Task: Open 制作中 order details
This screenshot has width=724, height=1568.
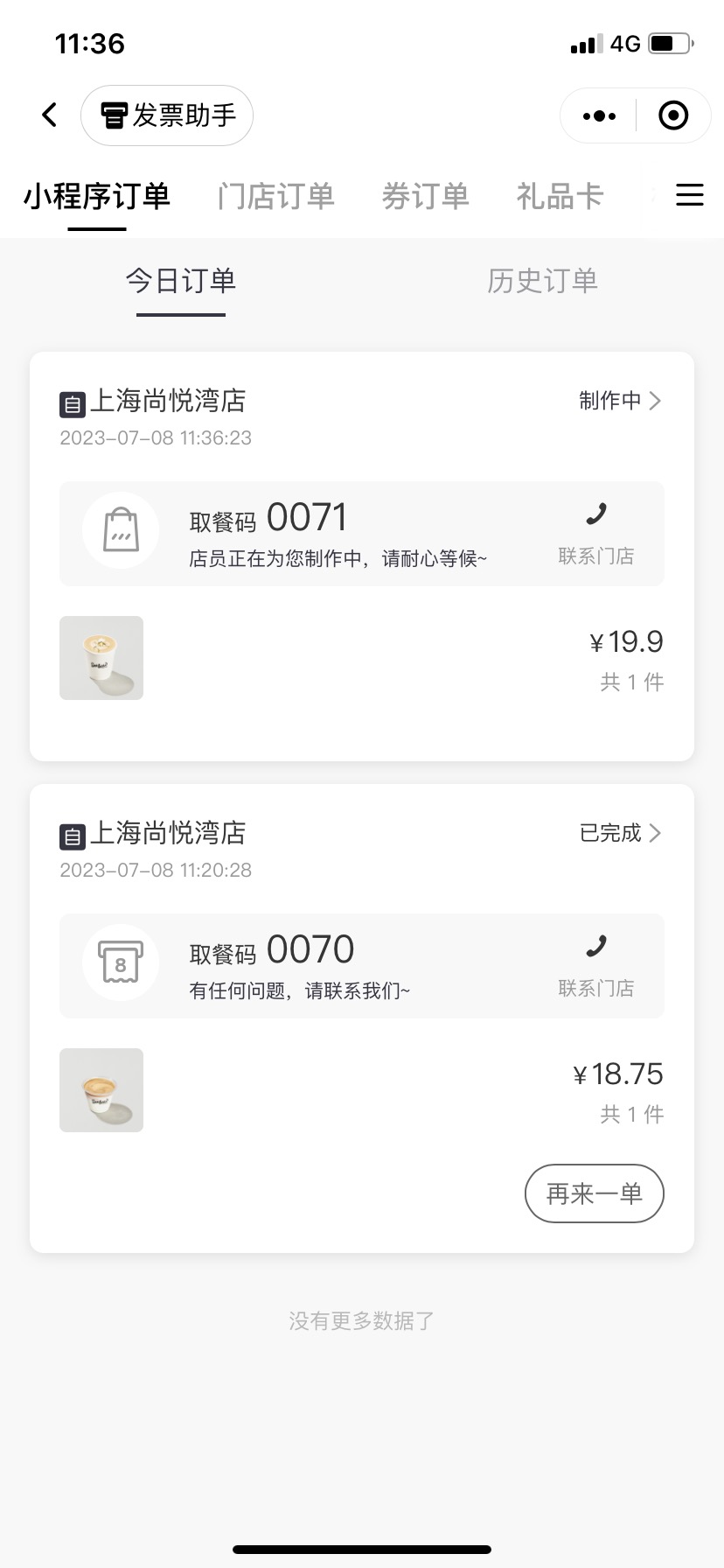Action: pyautogui.click(x=620, y=401)
